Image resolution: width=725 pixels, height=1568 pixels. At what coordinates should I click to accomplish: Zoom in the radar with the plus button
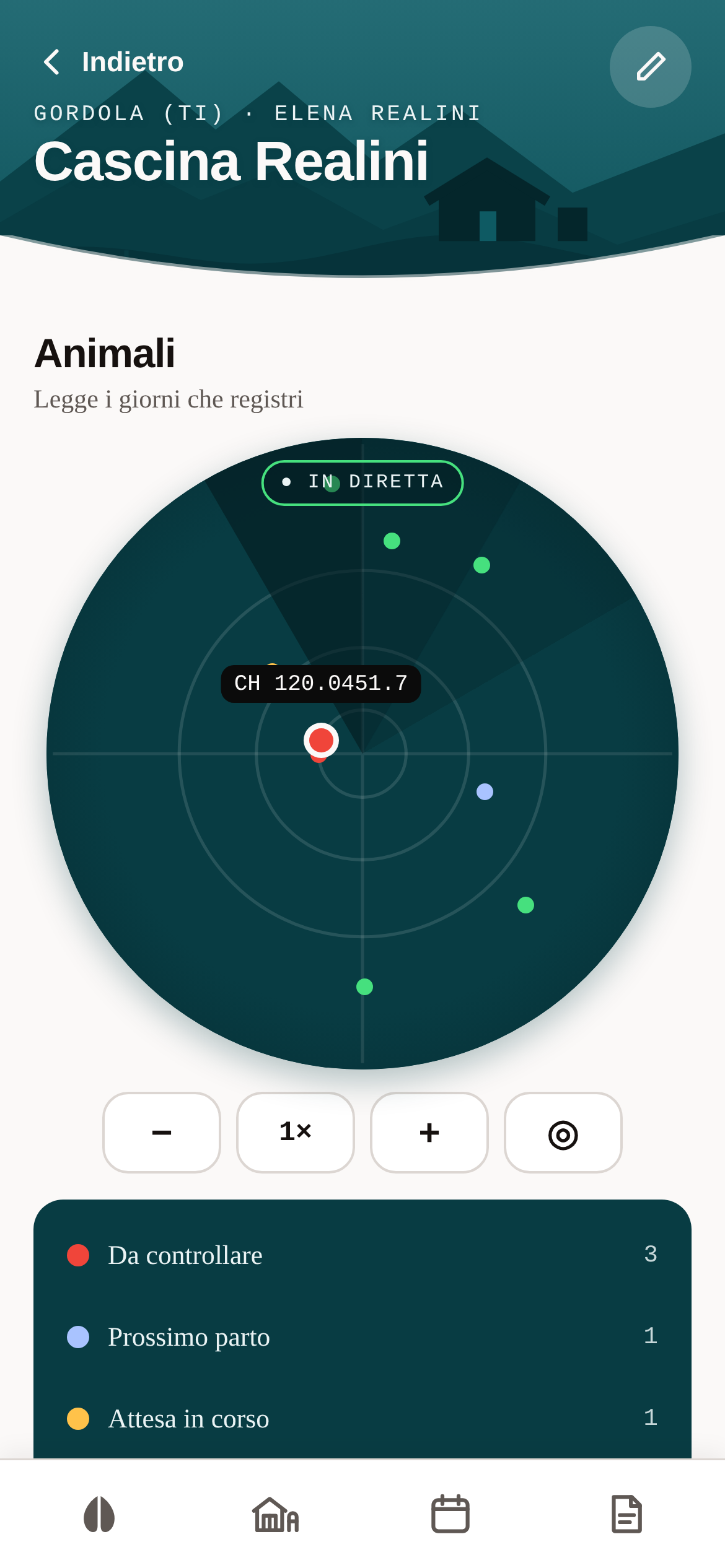coord(429,1133)
